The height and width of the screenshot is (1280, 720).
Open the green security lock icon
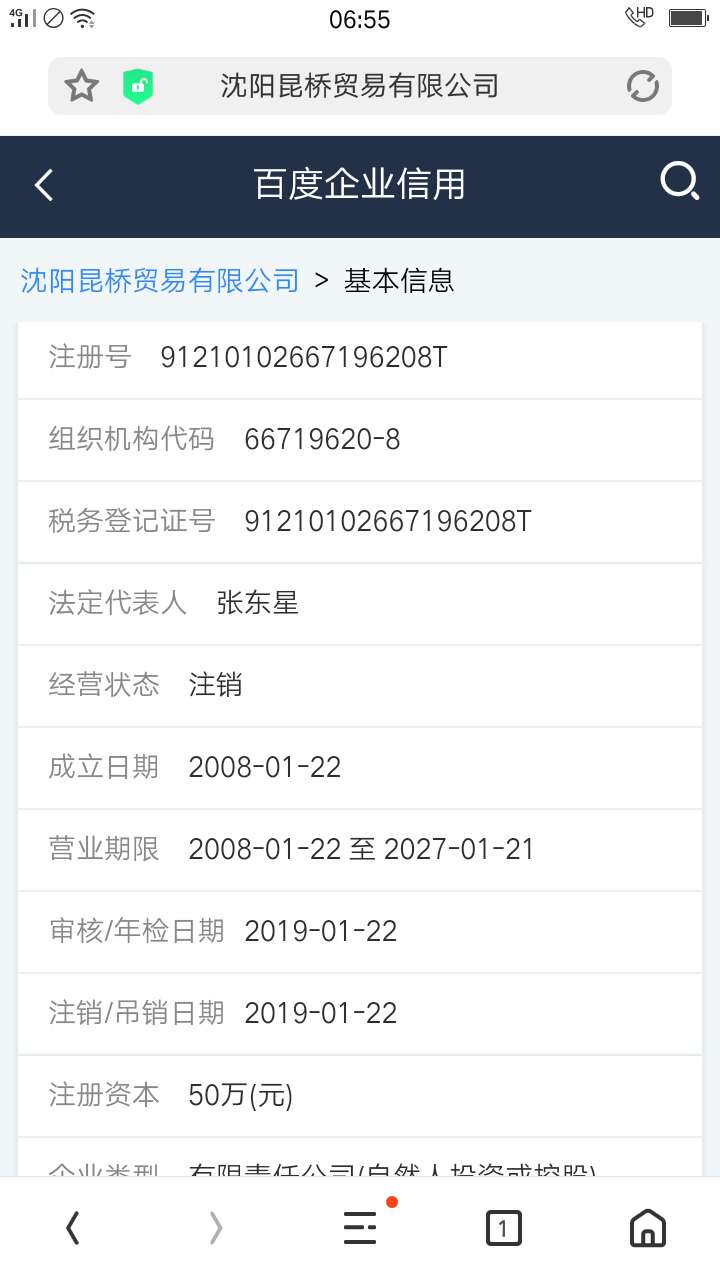[x=138, y=86]
